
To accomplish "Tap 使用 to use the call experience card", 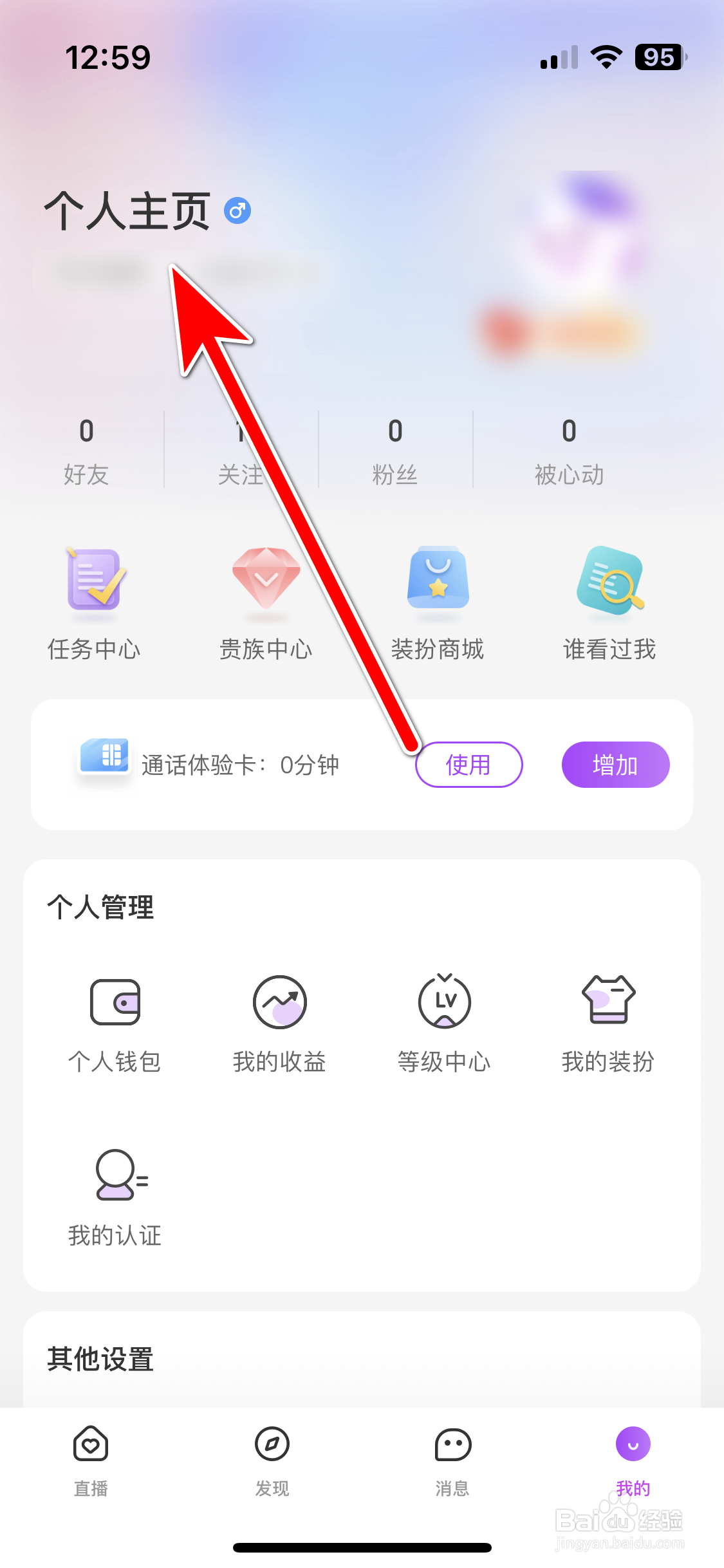I will [468, 765].
